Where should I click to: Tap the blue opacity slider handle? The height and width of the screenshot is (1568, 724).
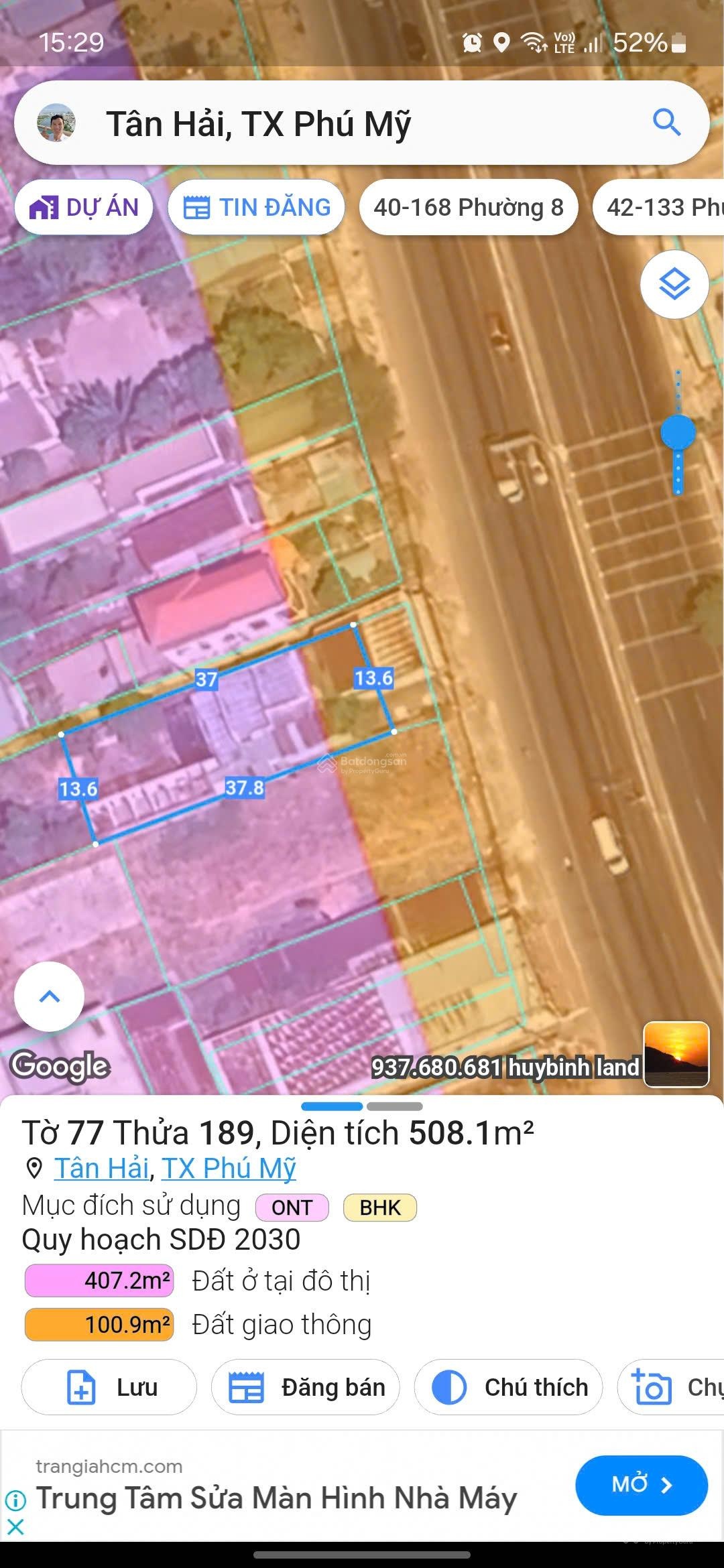(678, 432)
